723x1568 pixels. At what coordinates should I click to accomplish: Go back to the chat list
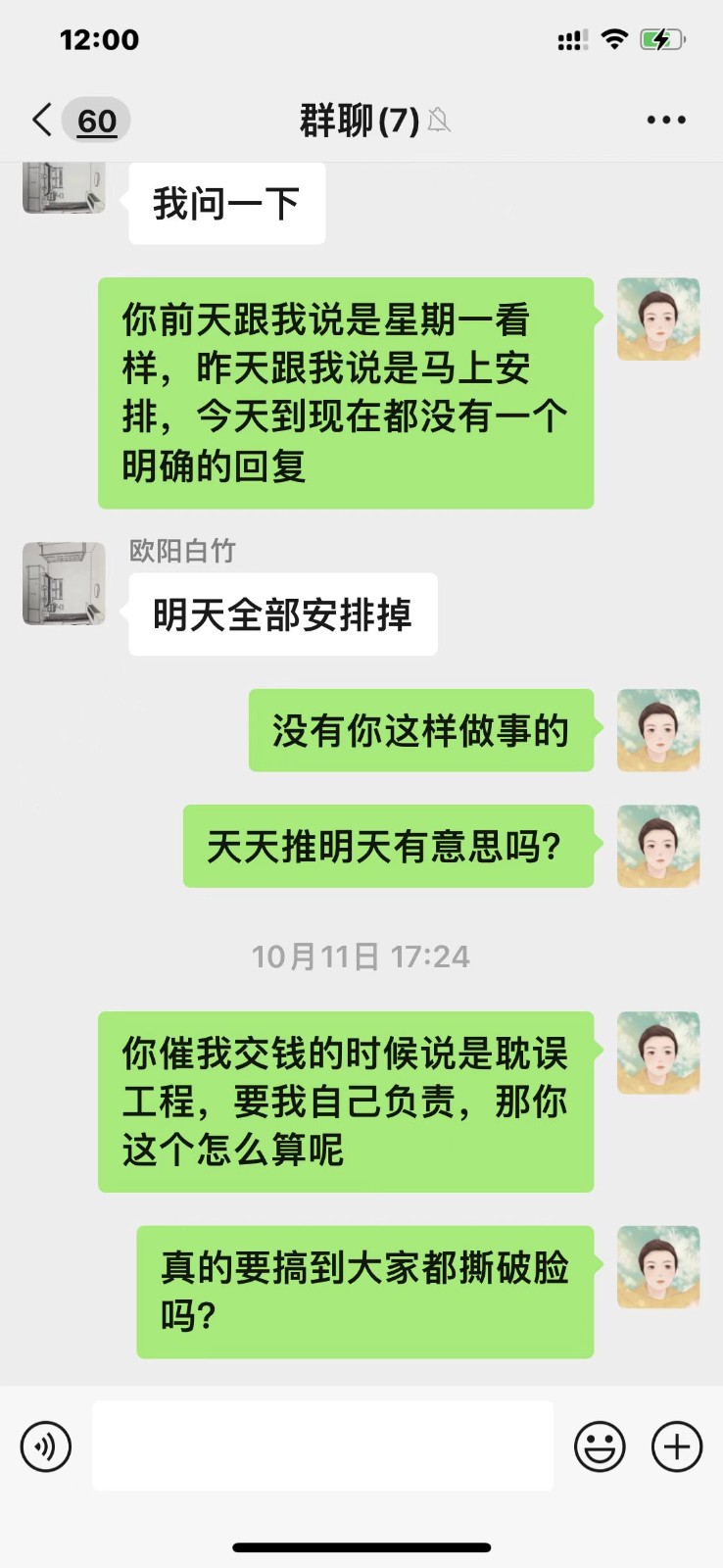43,121
